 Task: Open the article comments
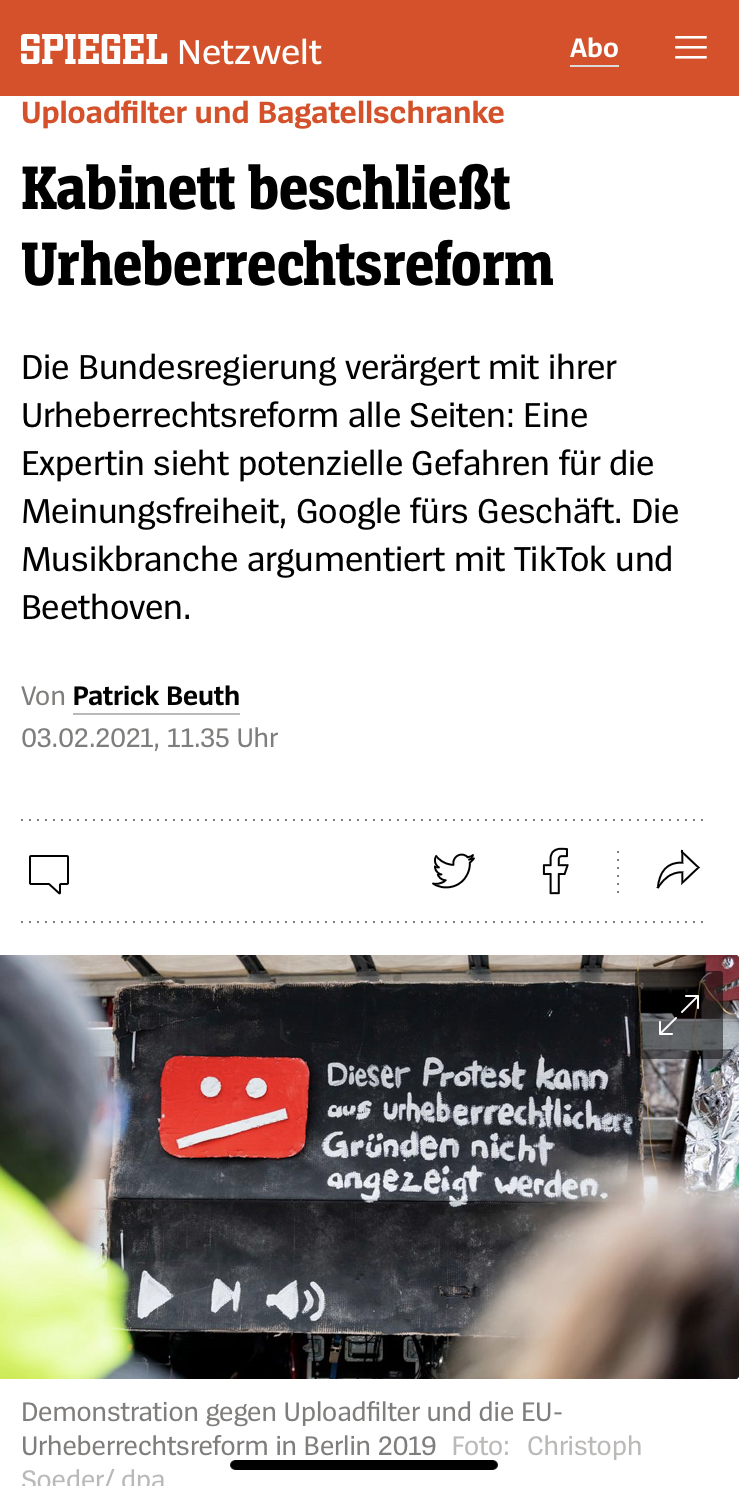49,872
